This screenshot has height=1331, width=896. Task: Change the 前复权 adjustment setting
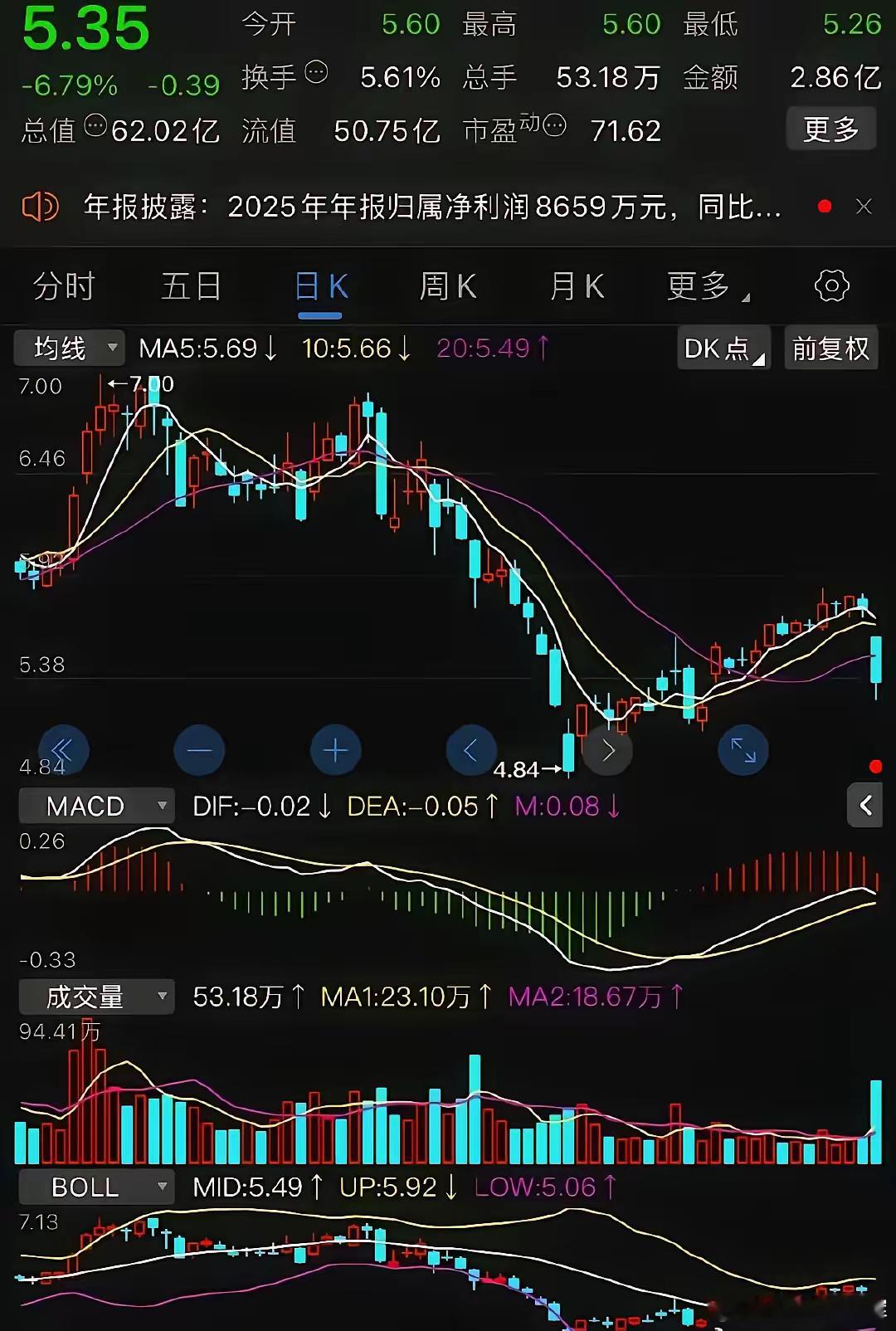830,349
